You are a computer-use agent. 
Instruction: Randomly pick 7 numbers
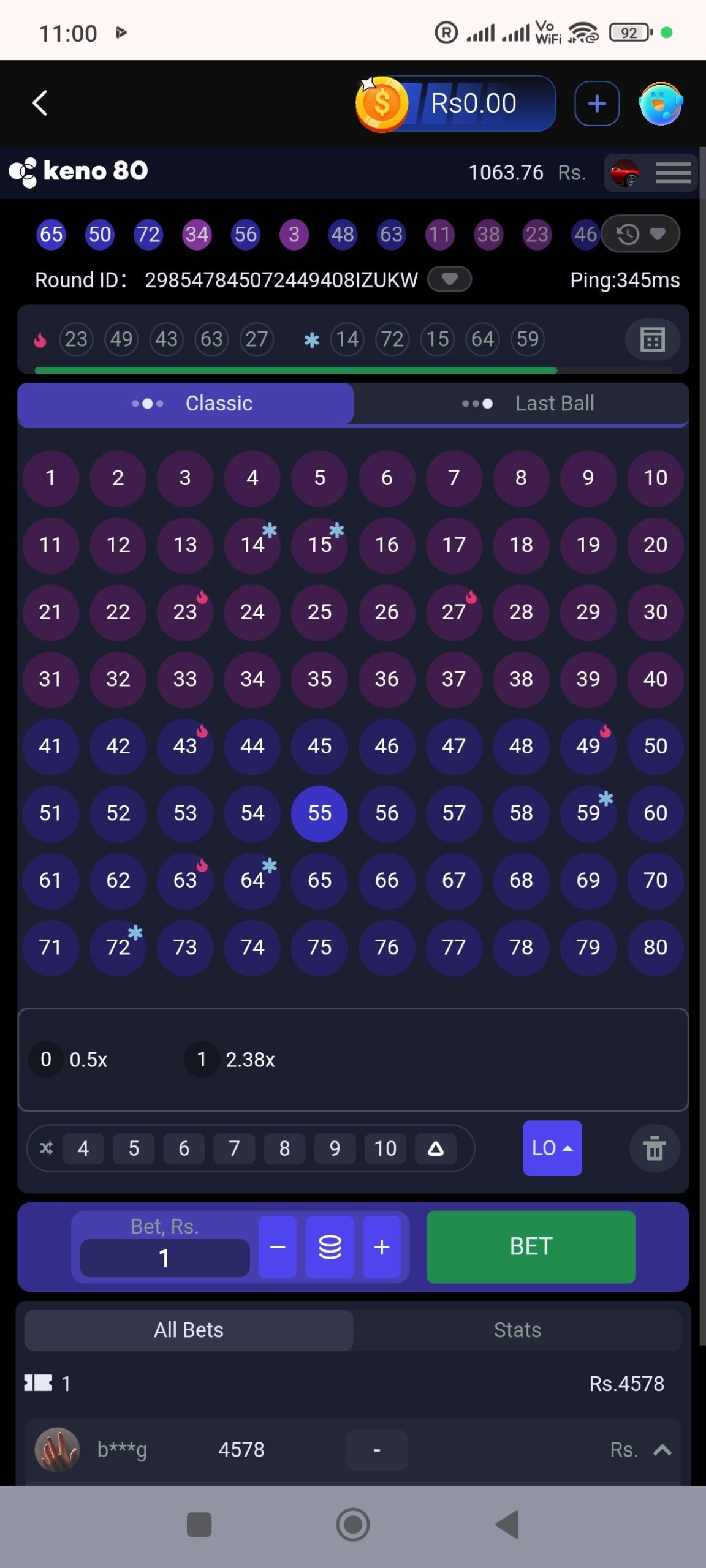234,1148
